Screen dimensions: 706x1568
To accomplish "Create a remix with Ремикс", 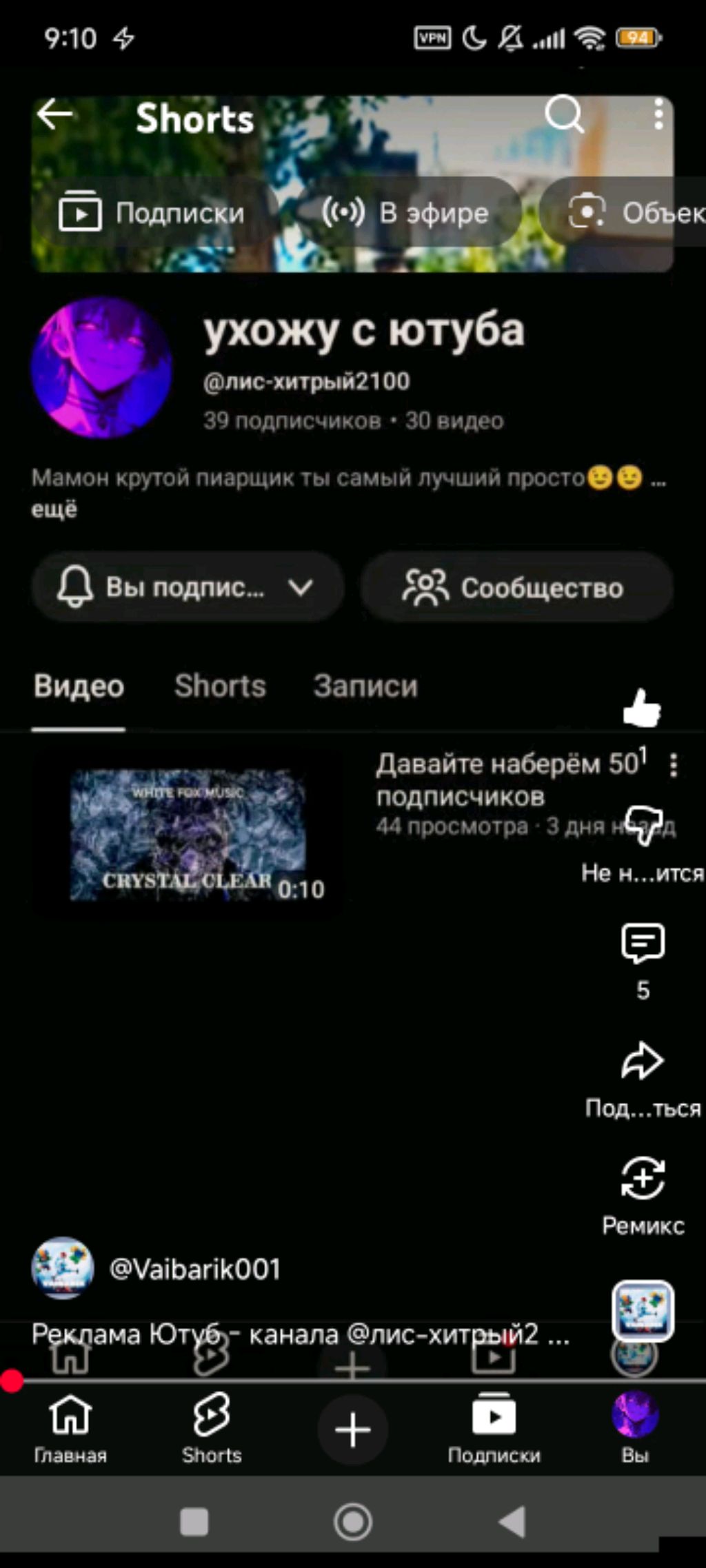I will pos(642,1179).
